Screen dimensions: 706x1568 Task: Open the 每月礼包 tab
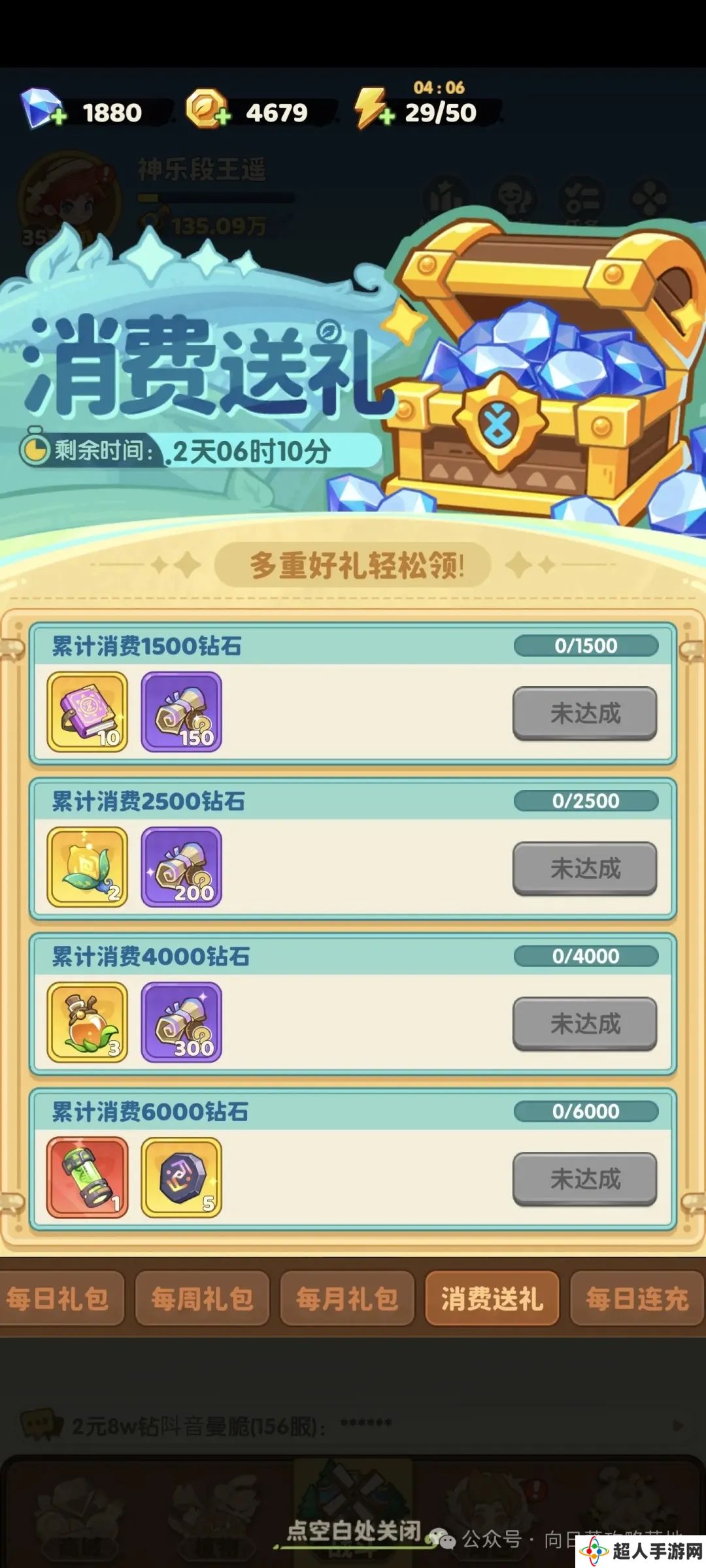347,1298
